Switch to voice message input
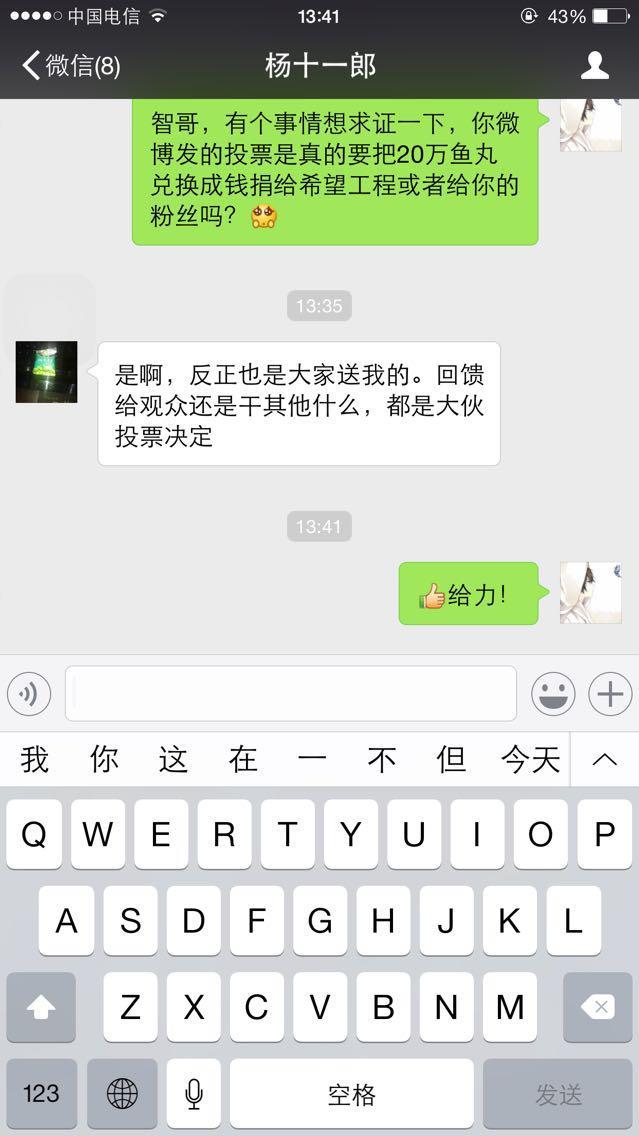This screenshot has width=639, height=1136. (x=29, y=693)
